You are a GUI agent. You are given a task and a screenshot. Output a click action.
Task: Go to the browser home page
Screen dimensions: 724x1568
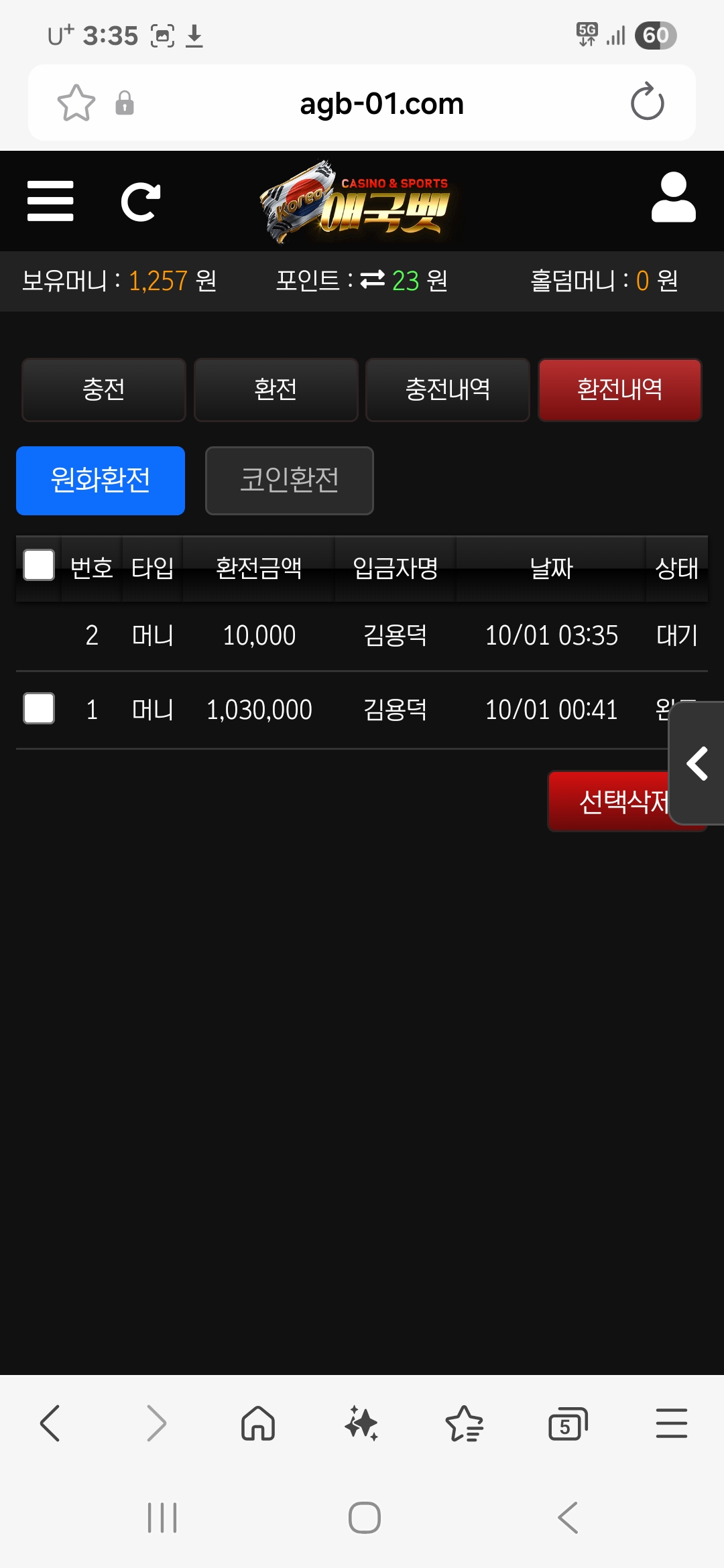point(258,1423)
